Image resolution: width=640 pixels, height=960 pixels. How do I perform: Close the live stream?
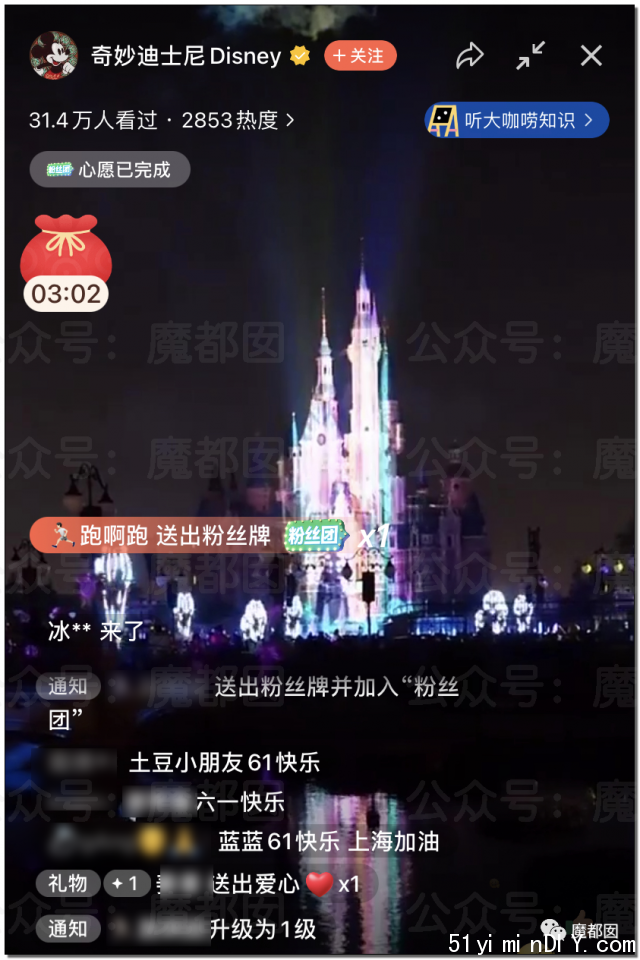591,56
